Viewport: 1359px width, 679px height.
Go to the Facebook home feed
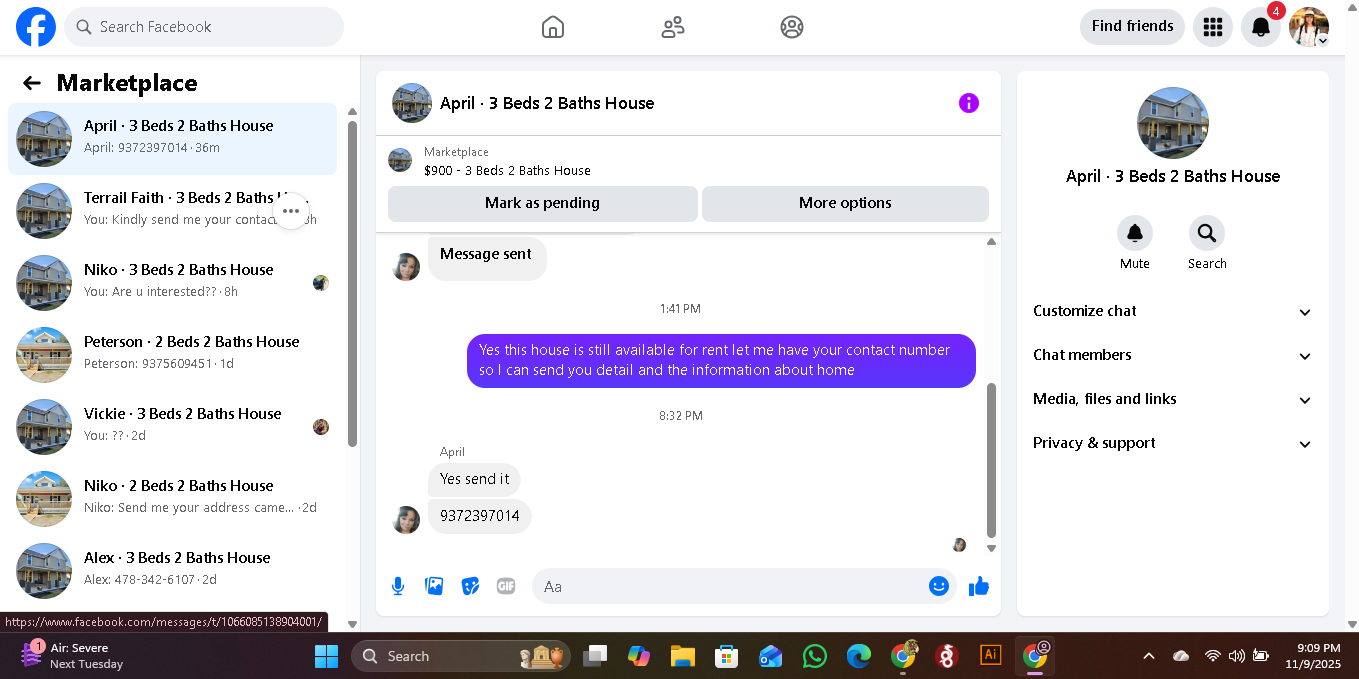point(553,27)
